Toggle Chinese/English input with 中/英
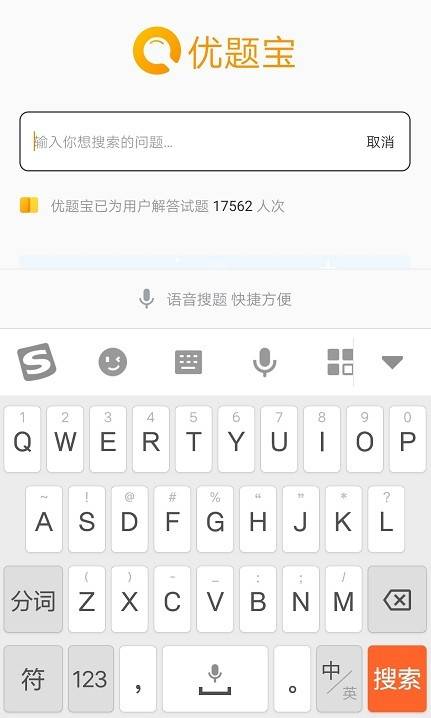This screenshot has height=718, width=431. pyautogui.click(x=339, y=677)
